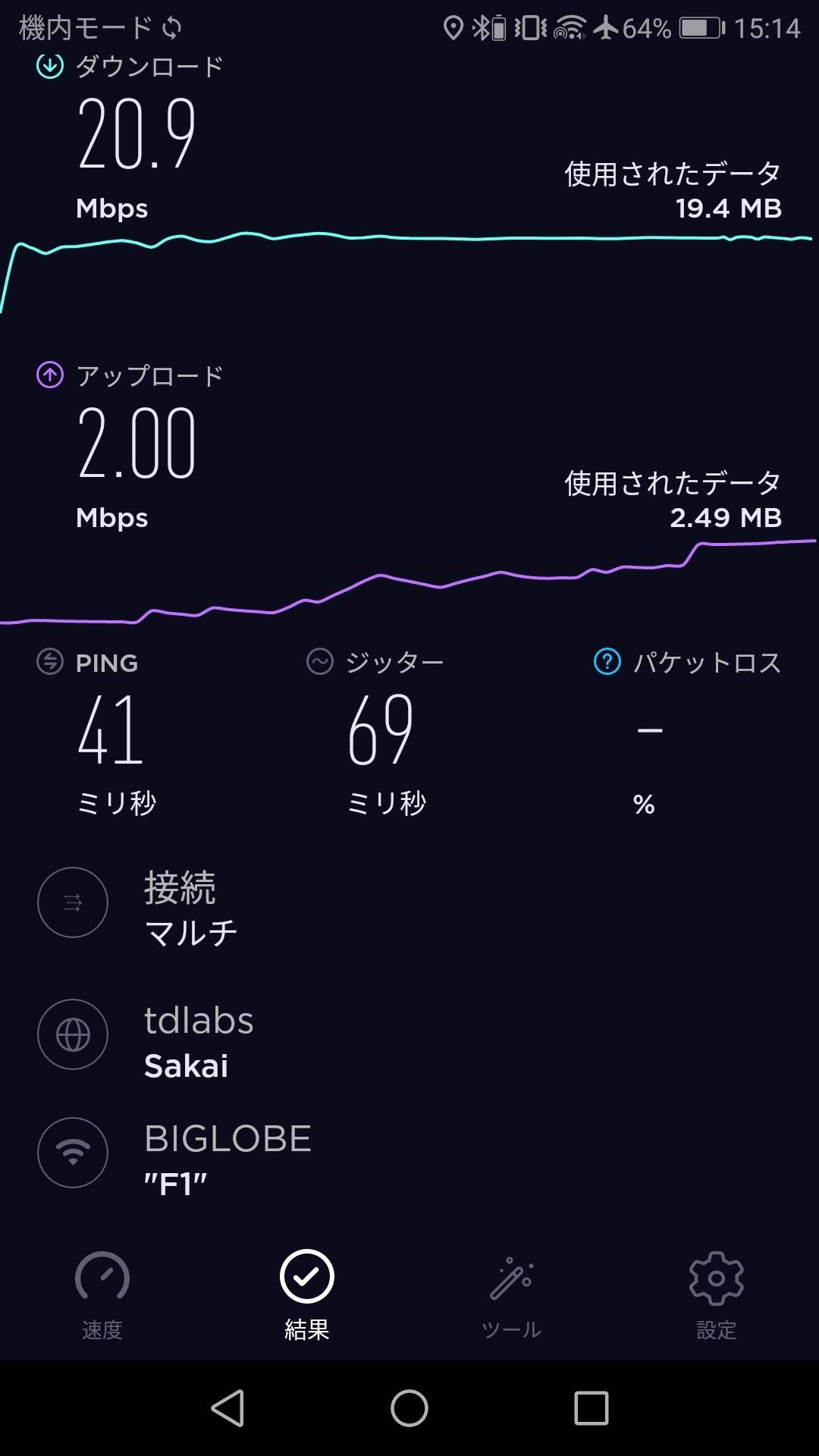Go to the ツール tab
819x1456 pixels.
[511, 1295]
